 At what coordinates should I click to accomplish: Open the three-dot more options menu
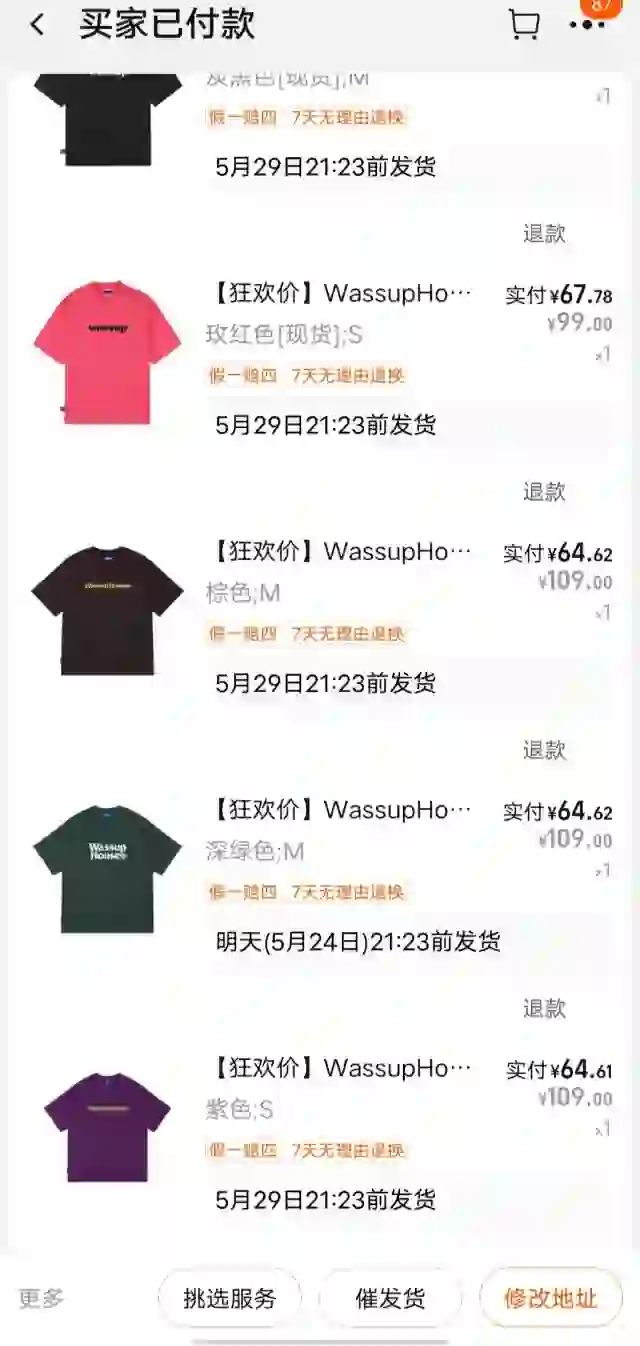tap(587, 24)
